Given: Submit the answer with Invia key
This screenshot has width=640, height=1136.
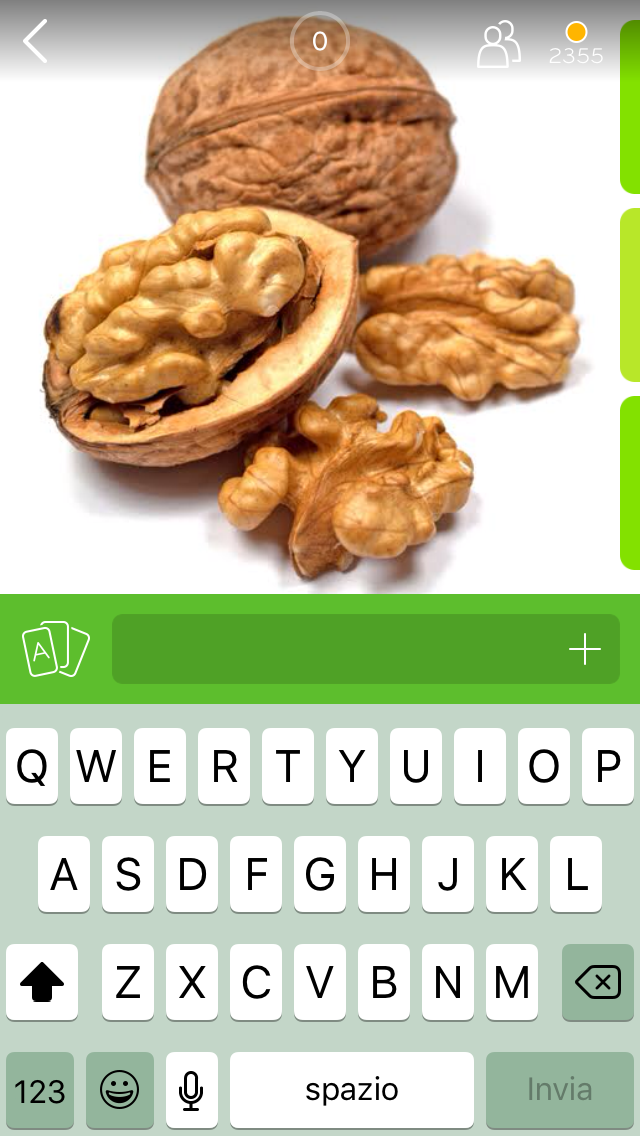Looking at the screenshot, I should click(x=559, y=1090).
